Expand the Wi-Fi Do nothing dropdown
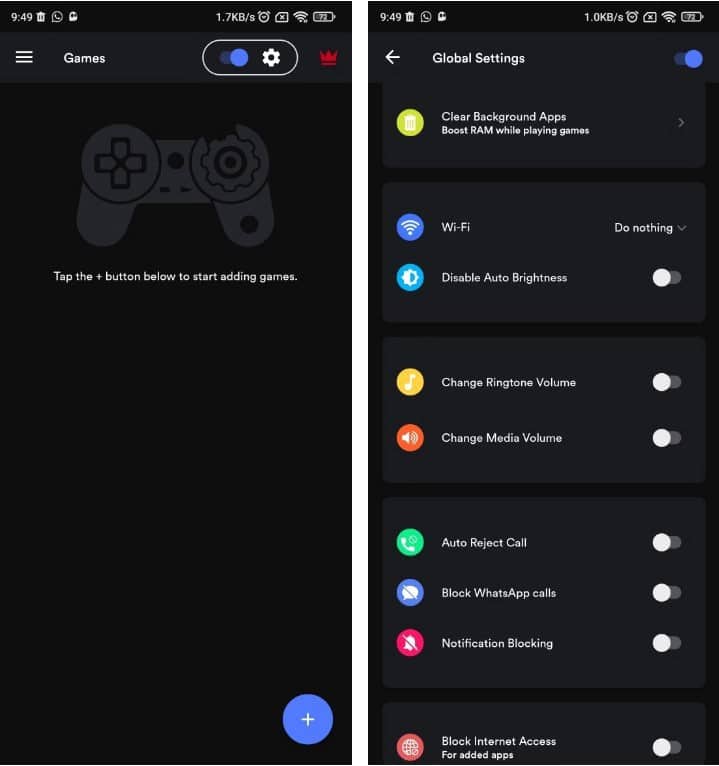The height and width of the screenshot is (766, 719). point(650,228)
